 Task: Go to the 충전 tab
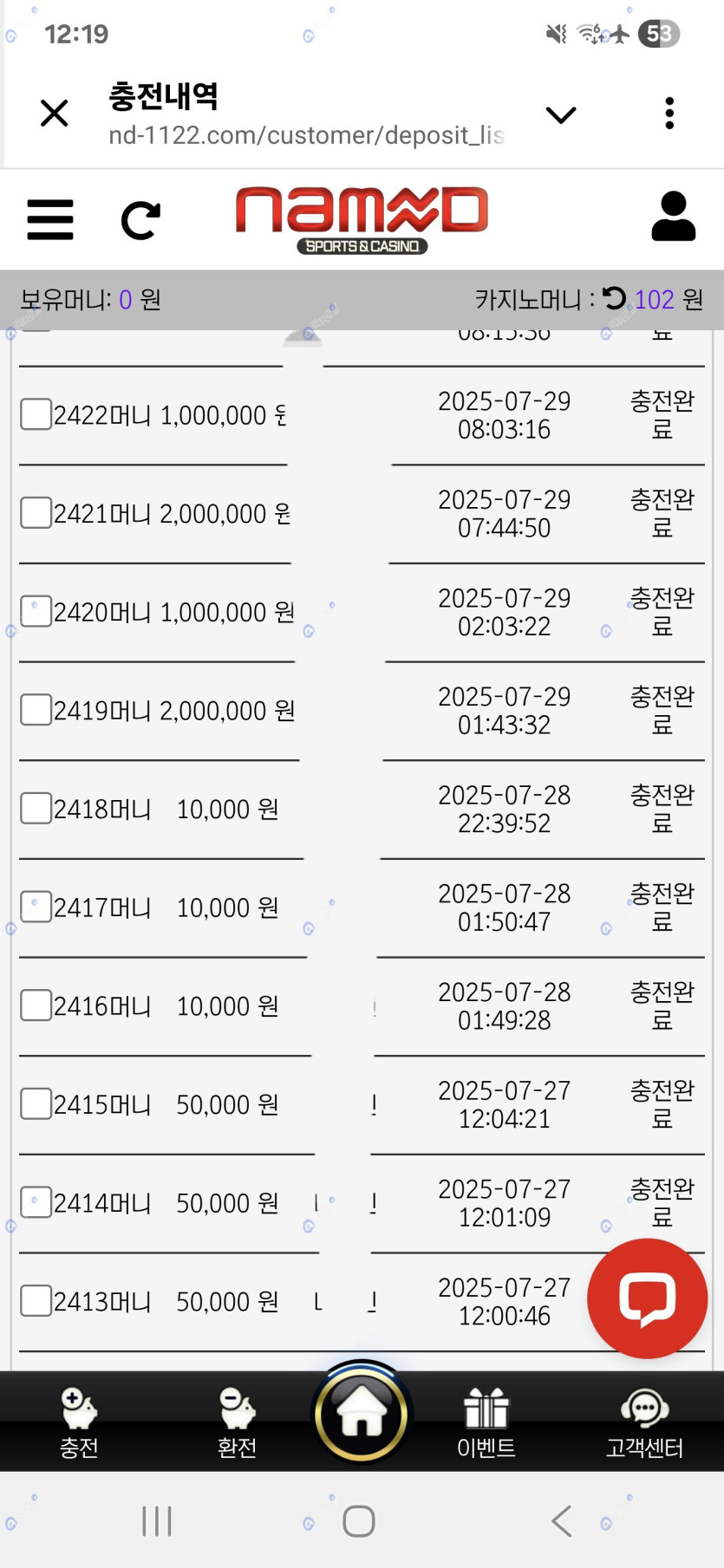pos(79,1423)
